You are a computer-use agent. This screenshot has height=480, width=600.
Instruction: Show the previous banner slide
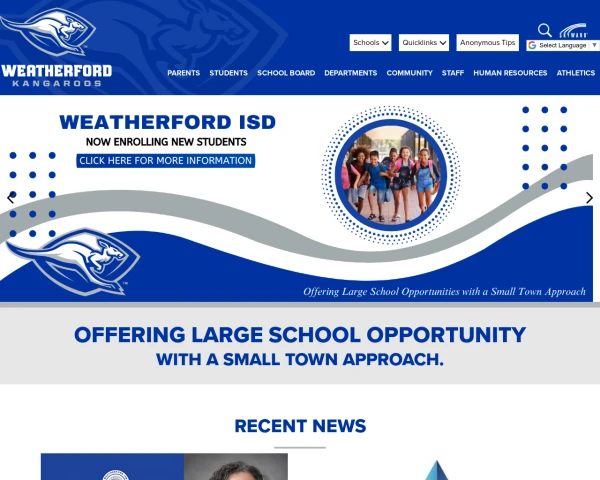point(11,198)
